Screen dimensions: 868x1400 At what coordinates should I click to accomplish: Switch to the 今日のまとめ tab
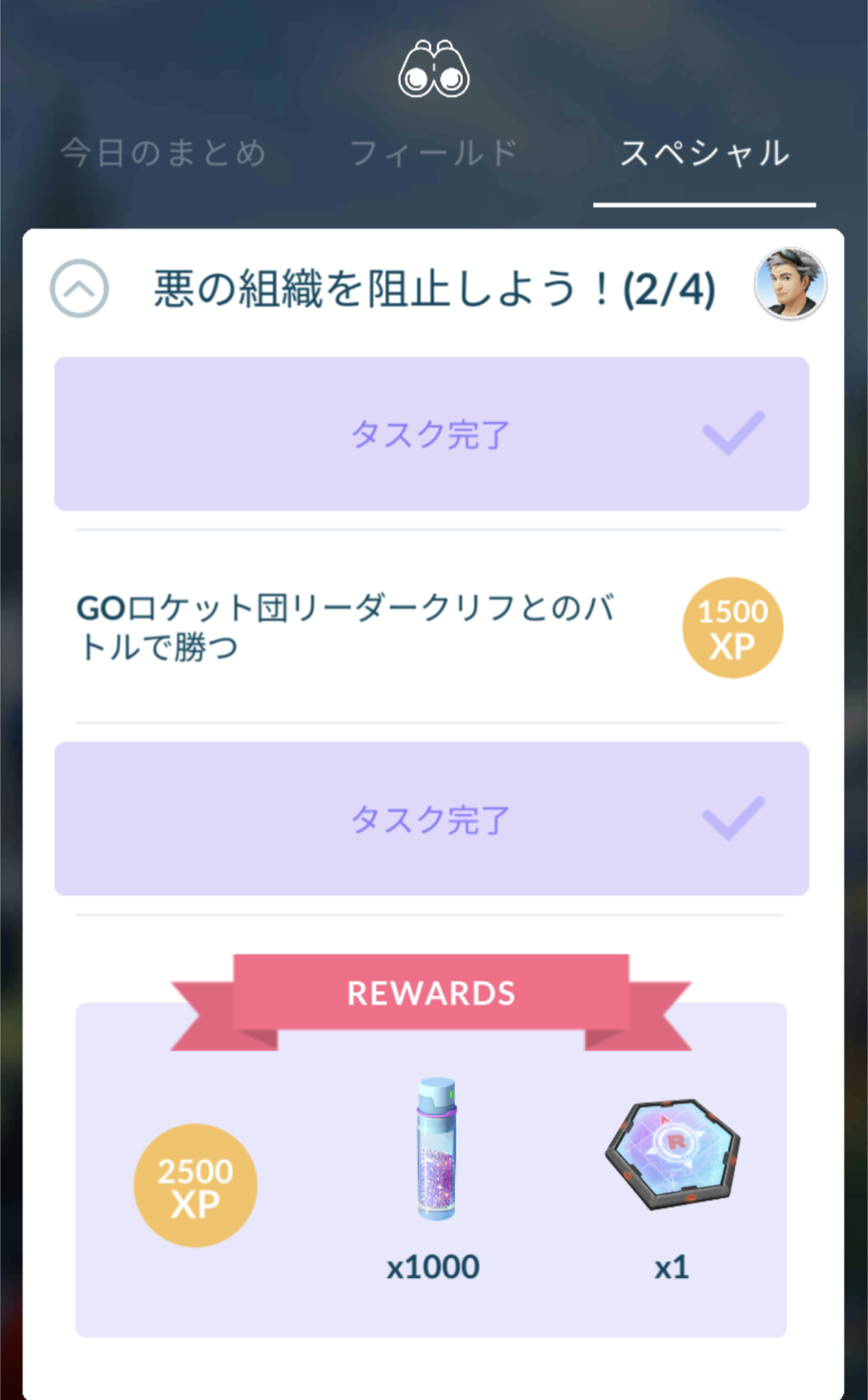coord(163,153)
